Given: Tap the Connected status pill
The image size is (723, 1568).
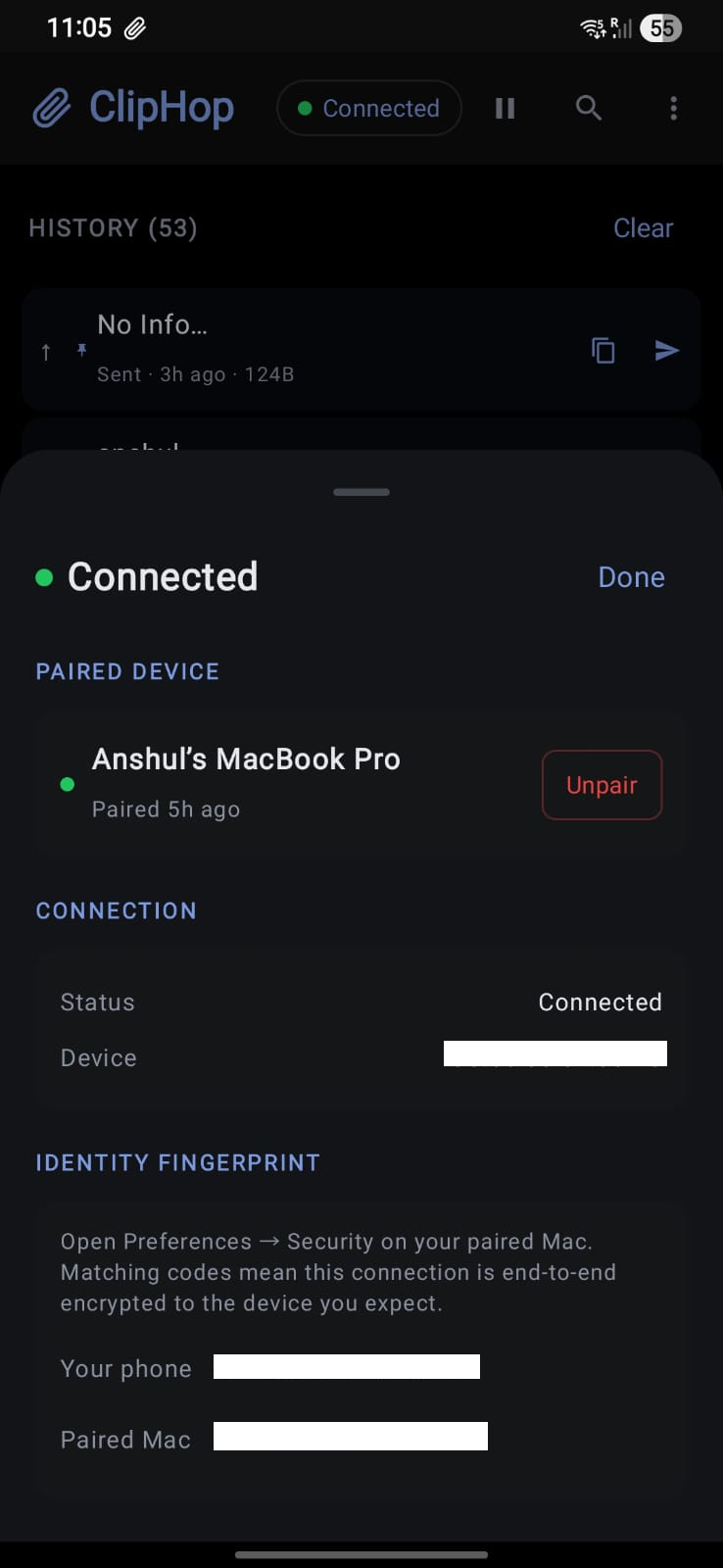Looking at the screenshot, I should click(x=368, y=108).
